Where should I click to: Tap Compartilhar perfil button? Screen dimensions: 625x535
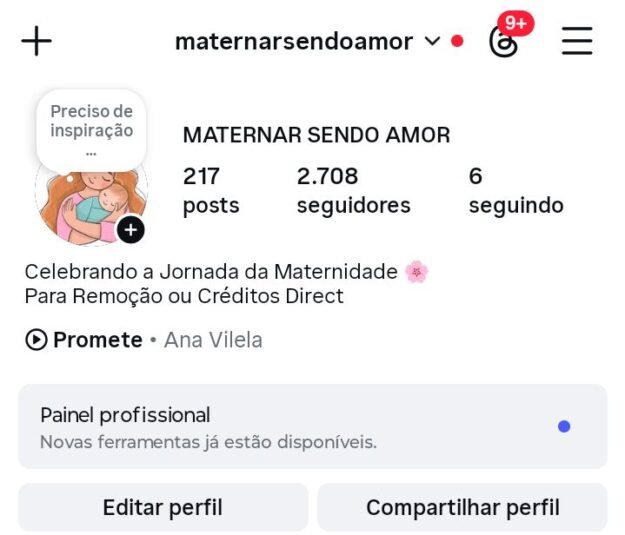point(462,507)
